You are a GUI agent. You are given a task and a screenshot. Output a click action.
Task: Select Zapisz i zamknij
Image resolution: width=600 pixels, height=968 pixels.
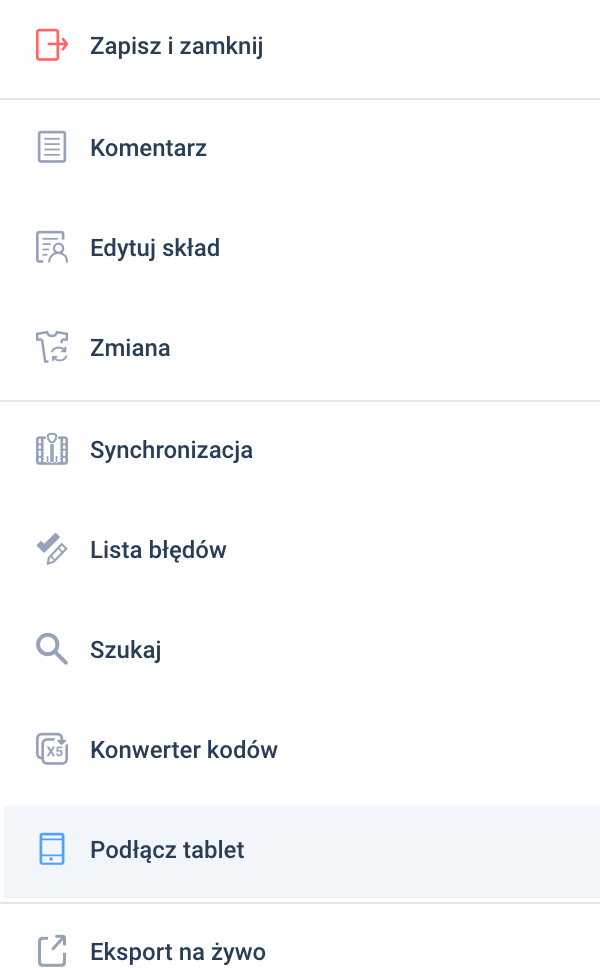coord(176,46)
